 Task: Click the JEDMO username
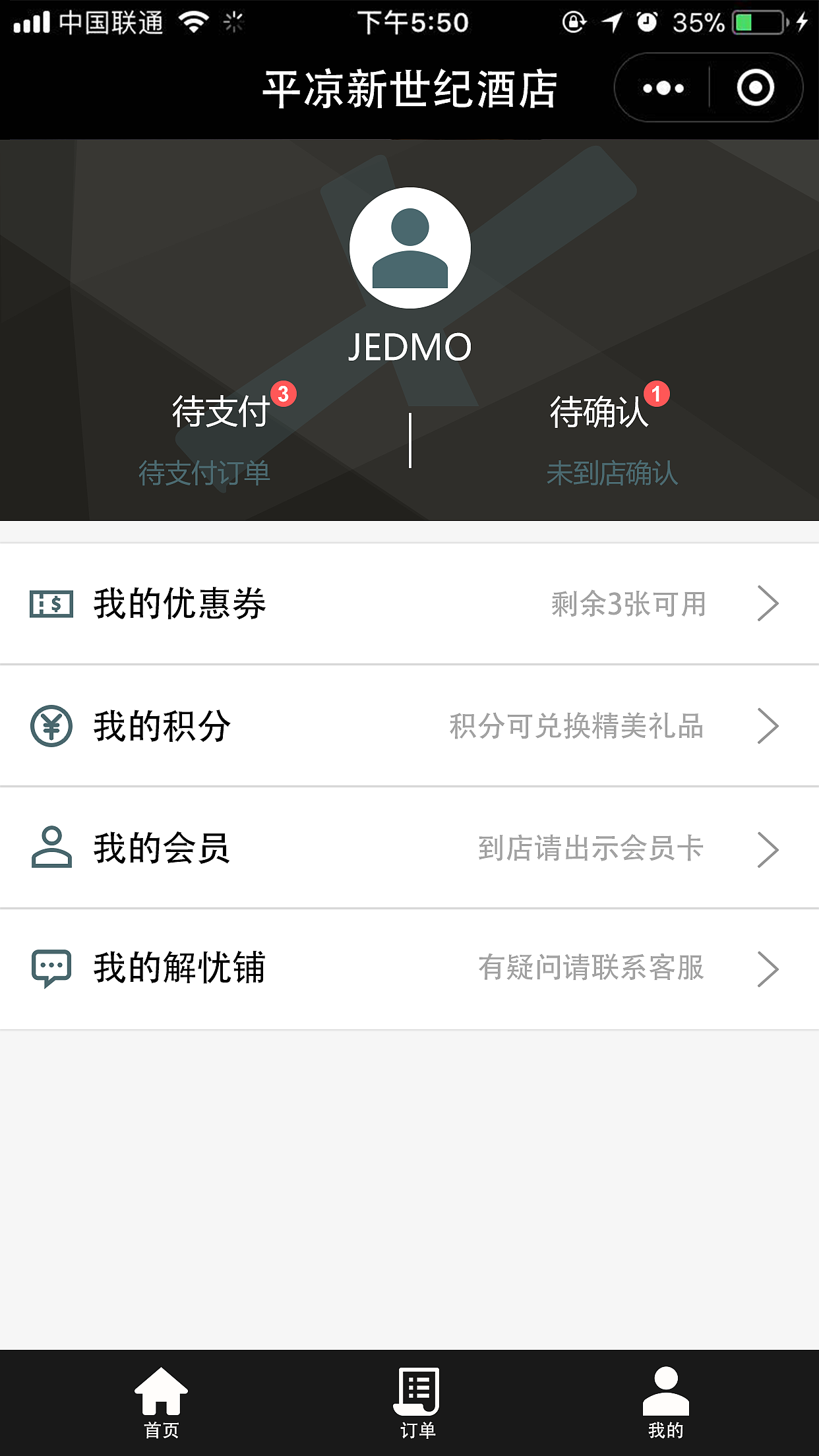pyautogui.click(x=409, y=346)
